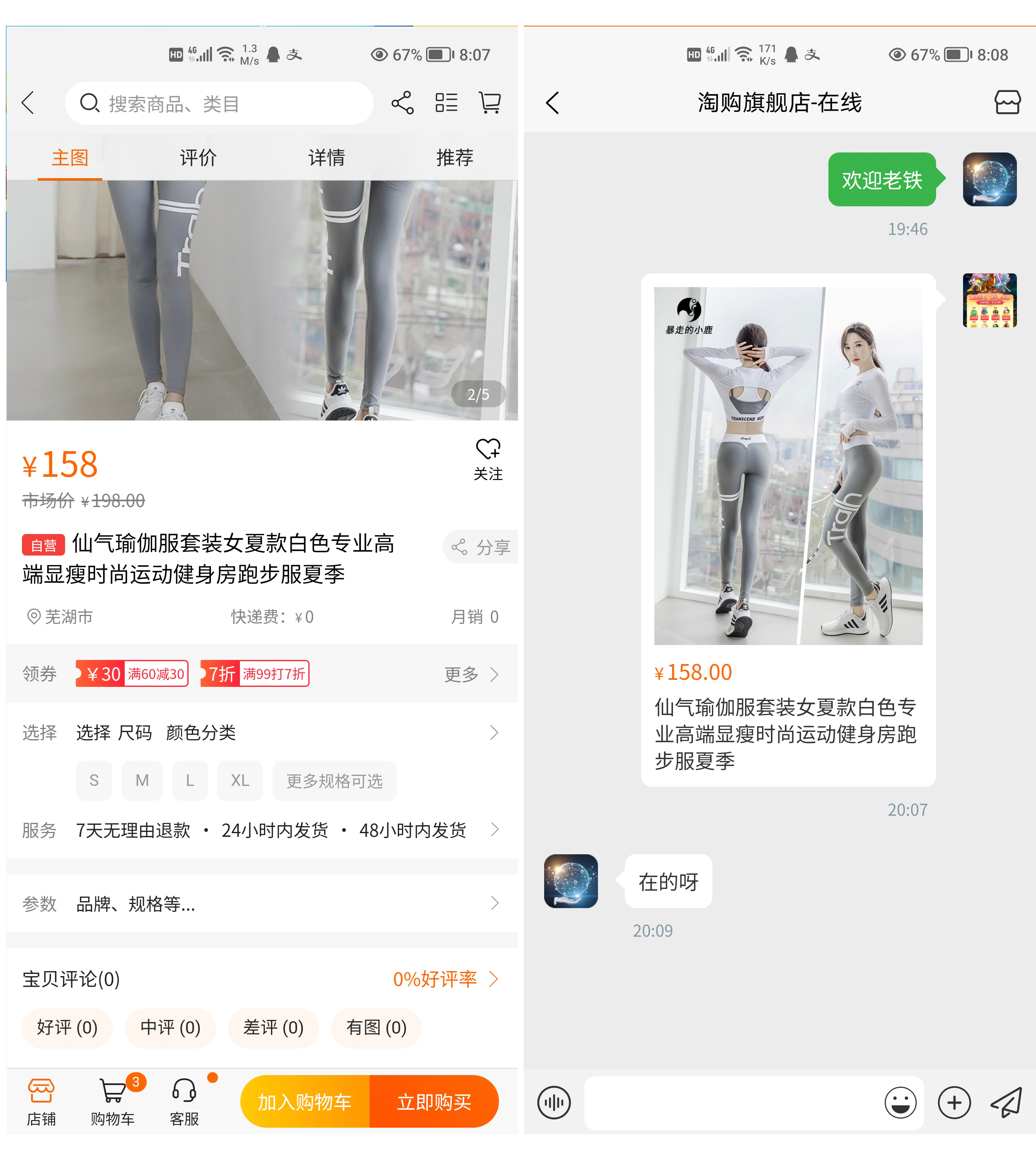Claim the ¥30 满60减30 coupon
This screenshot has width=1036, height=1160.
click(132, 674)
